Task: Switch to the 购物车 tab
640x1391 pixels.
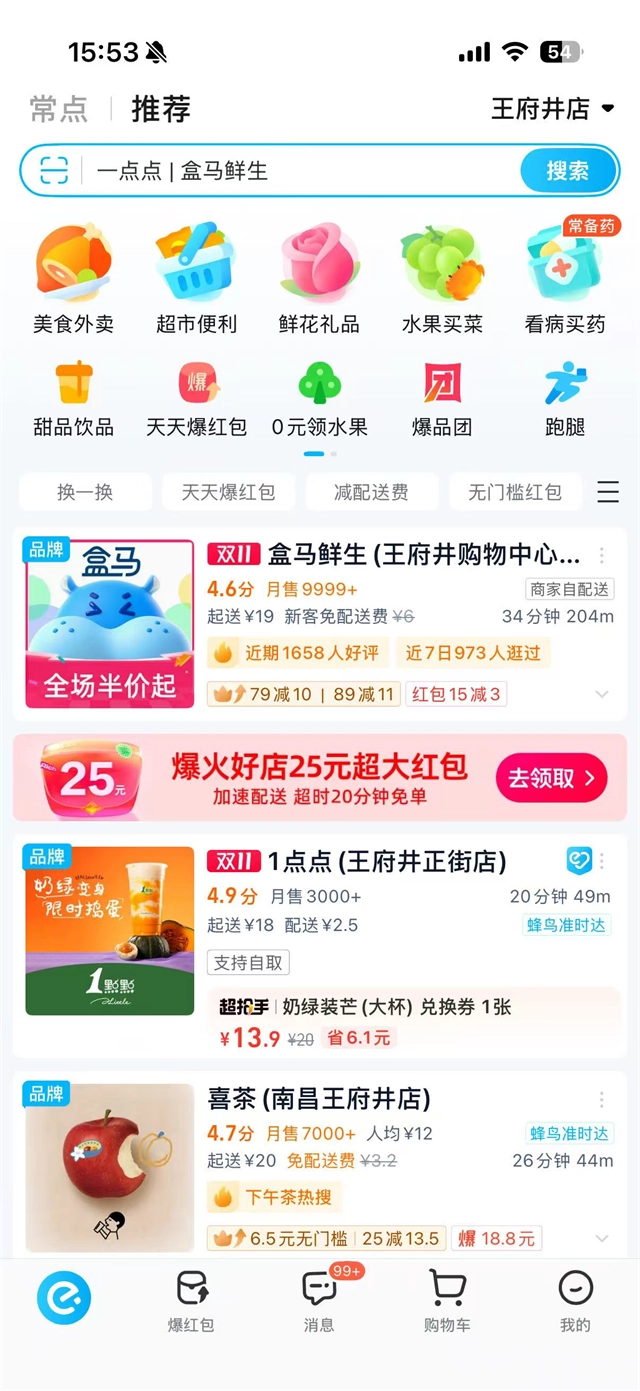Action: tap(447, 1300)
